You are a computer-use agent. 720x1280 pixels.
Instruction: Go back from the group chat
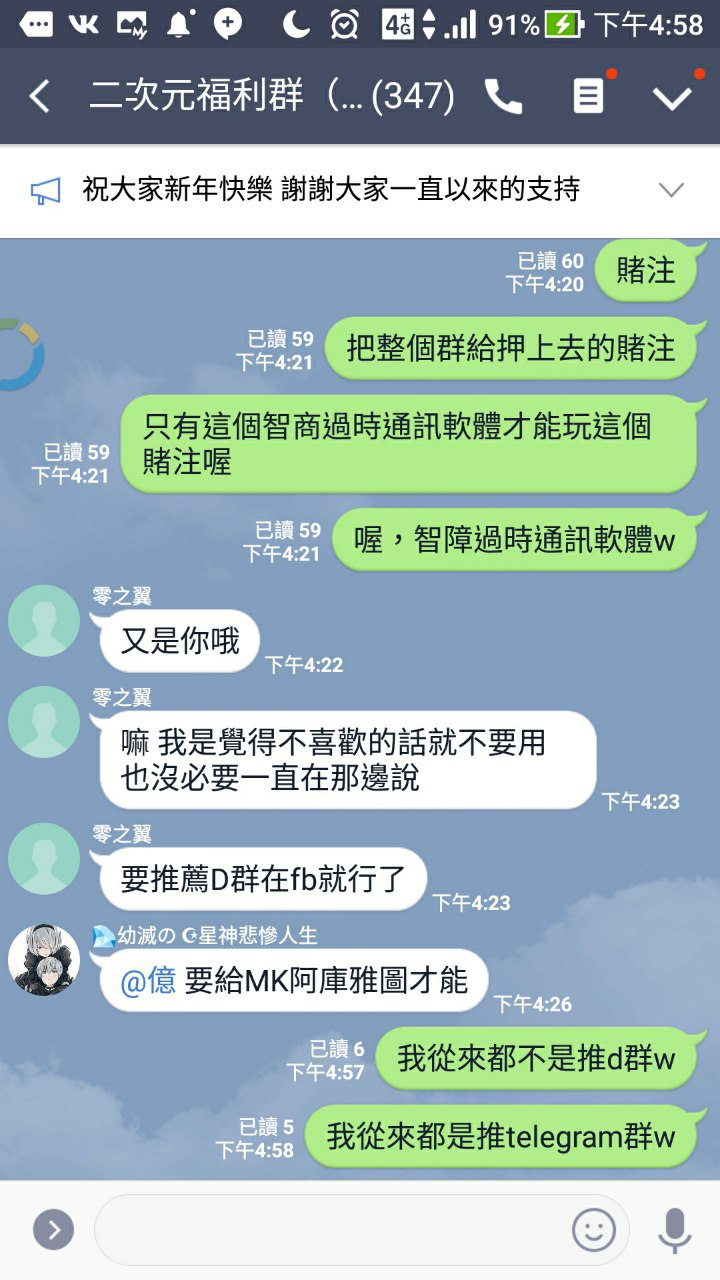click(40, 97)
